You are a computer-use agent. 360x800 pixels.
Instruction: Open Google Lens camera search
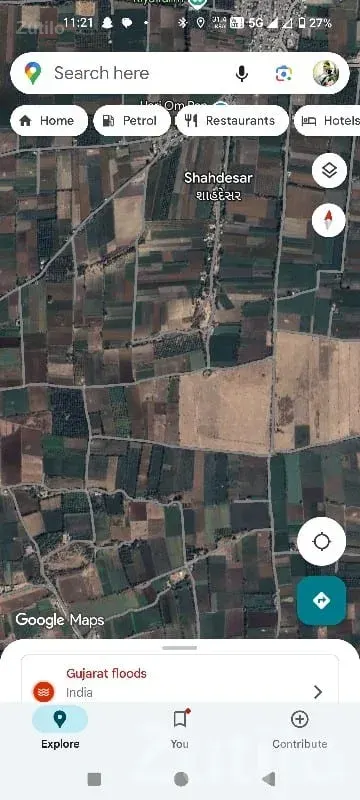pyautogui.click(x=284, y=74)
